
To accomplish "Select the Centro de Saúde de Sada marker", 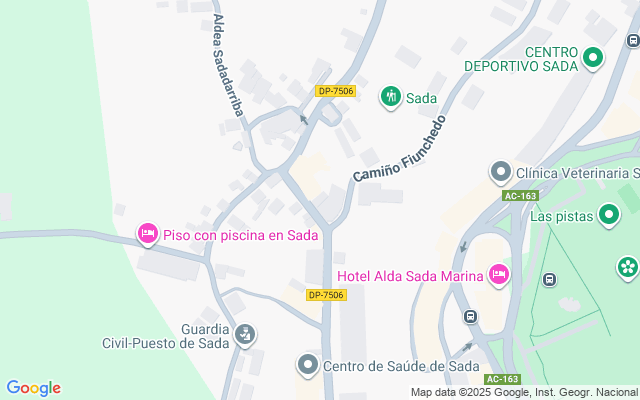I will tap(308, 365).
